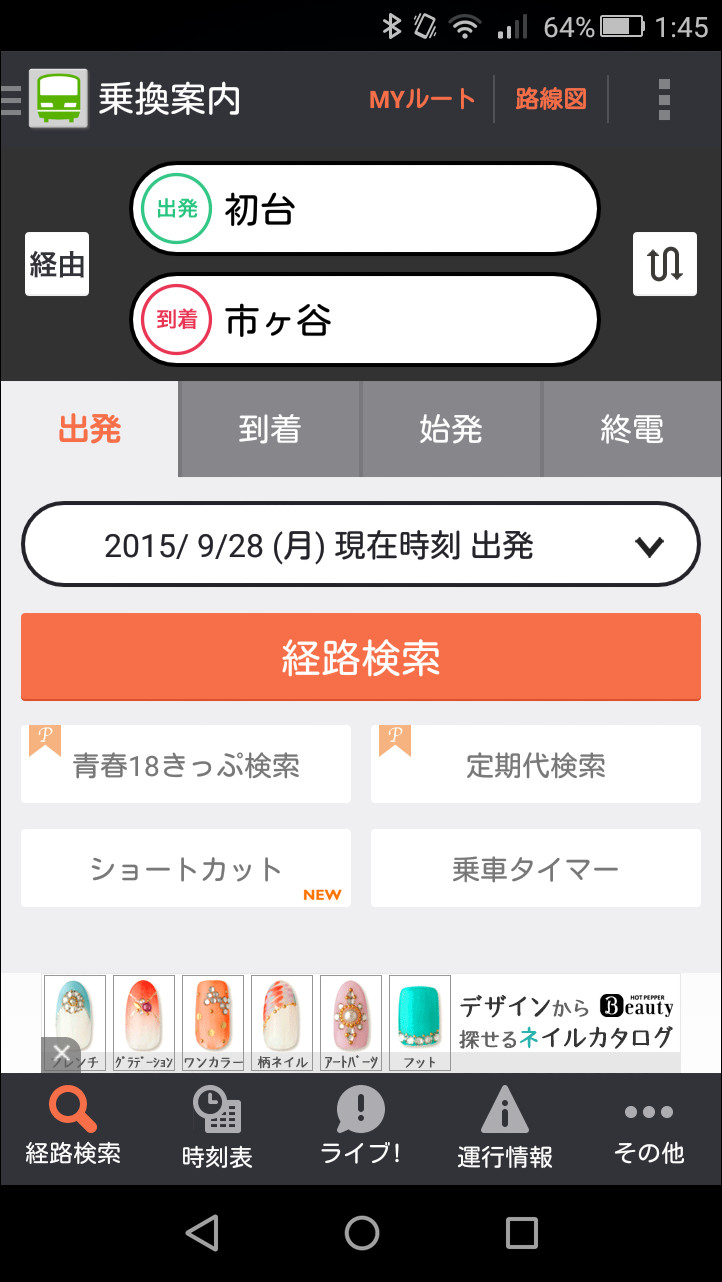The height and width of the screenshot is (1282, 722).
Task: Switch to the 到着 time tab
Action: [x=270, y=430]
